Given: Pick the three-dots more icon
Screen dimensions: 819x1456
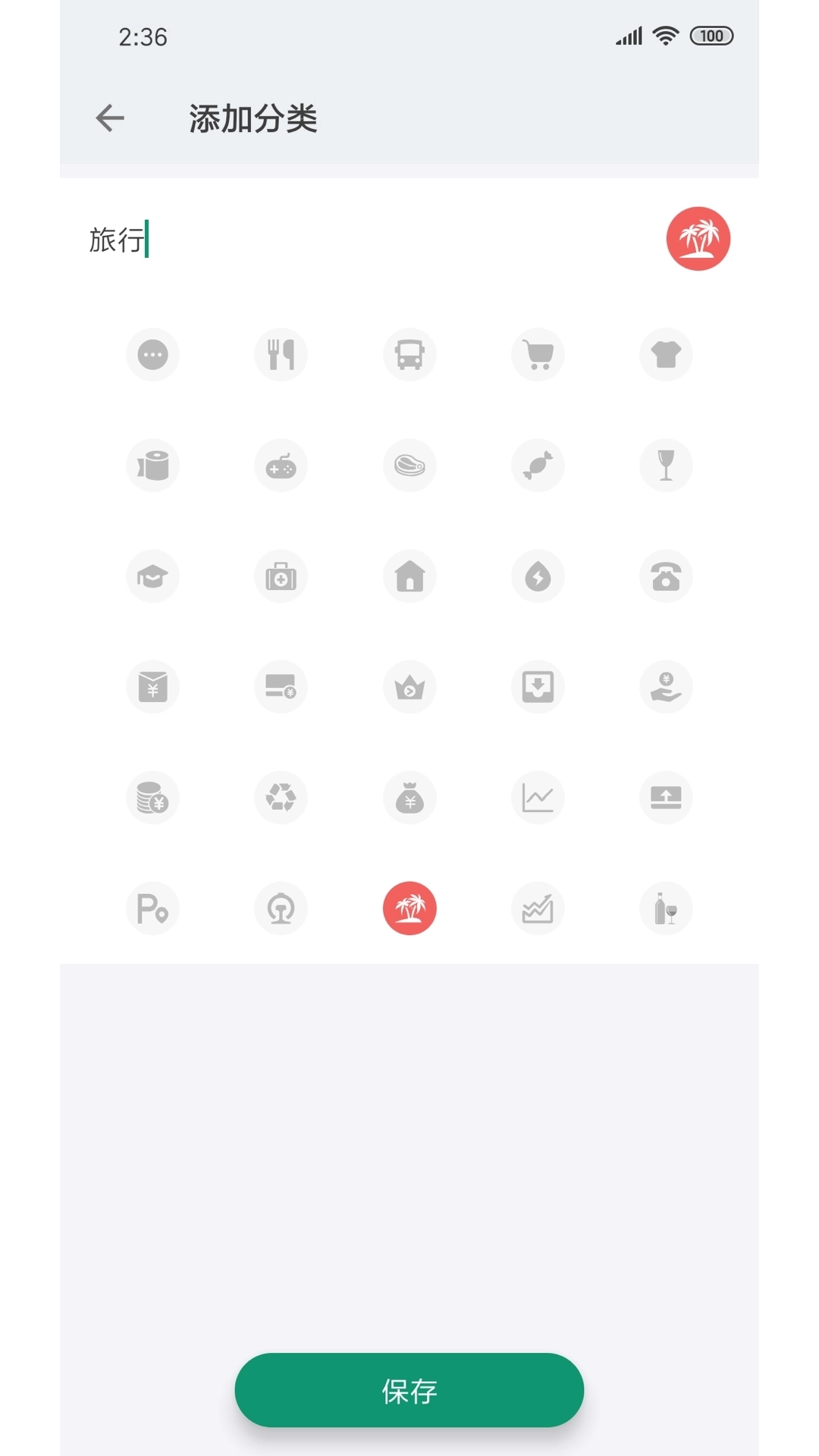Looking at the screenshot, I should 152,355.
